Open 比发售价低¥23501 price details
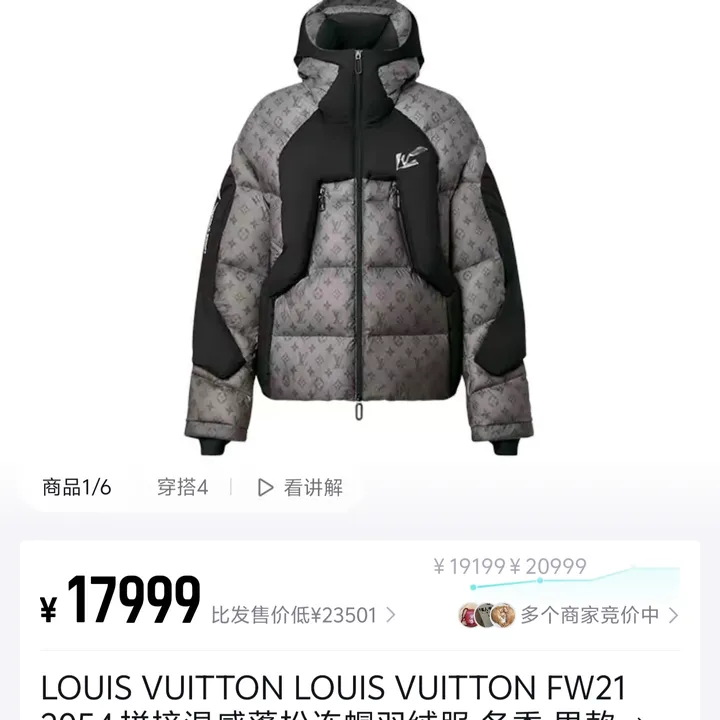 click(x=302, y=616)
